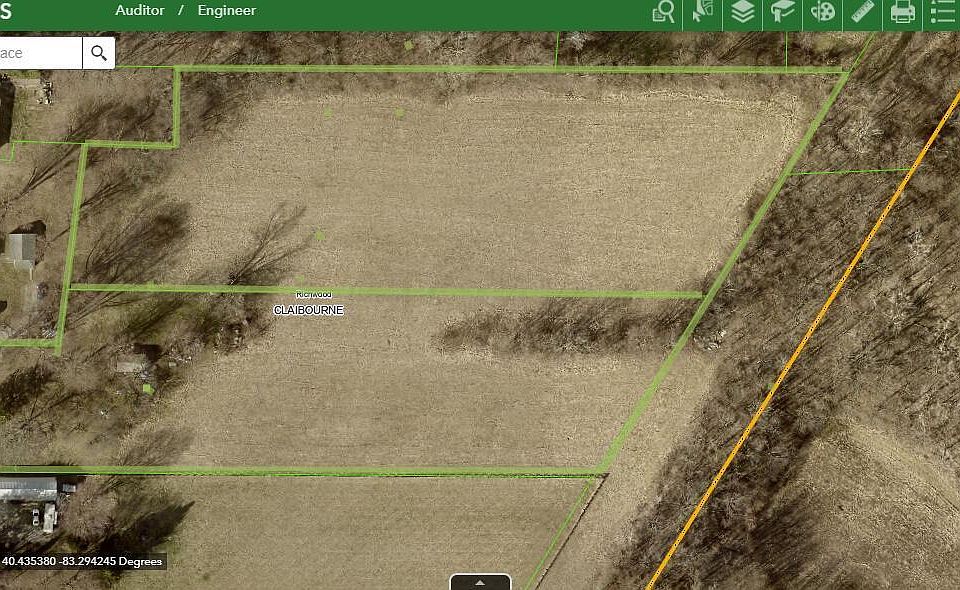
Task: Open the draw palette tool
Action: 823,12
